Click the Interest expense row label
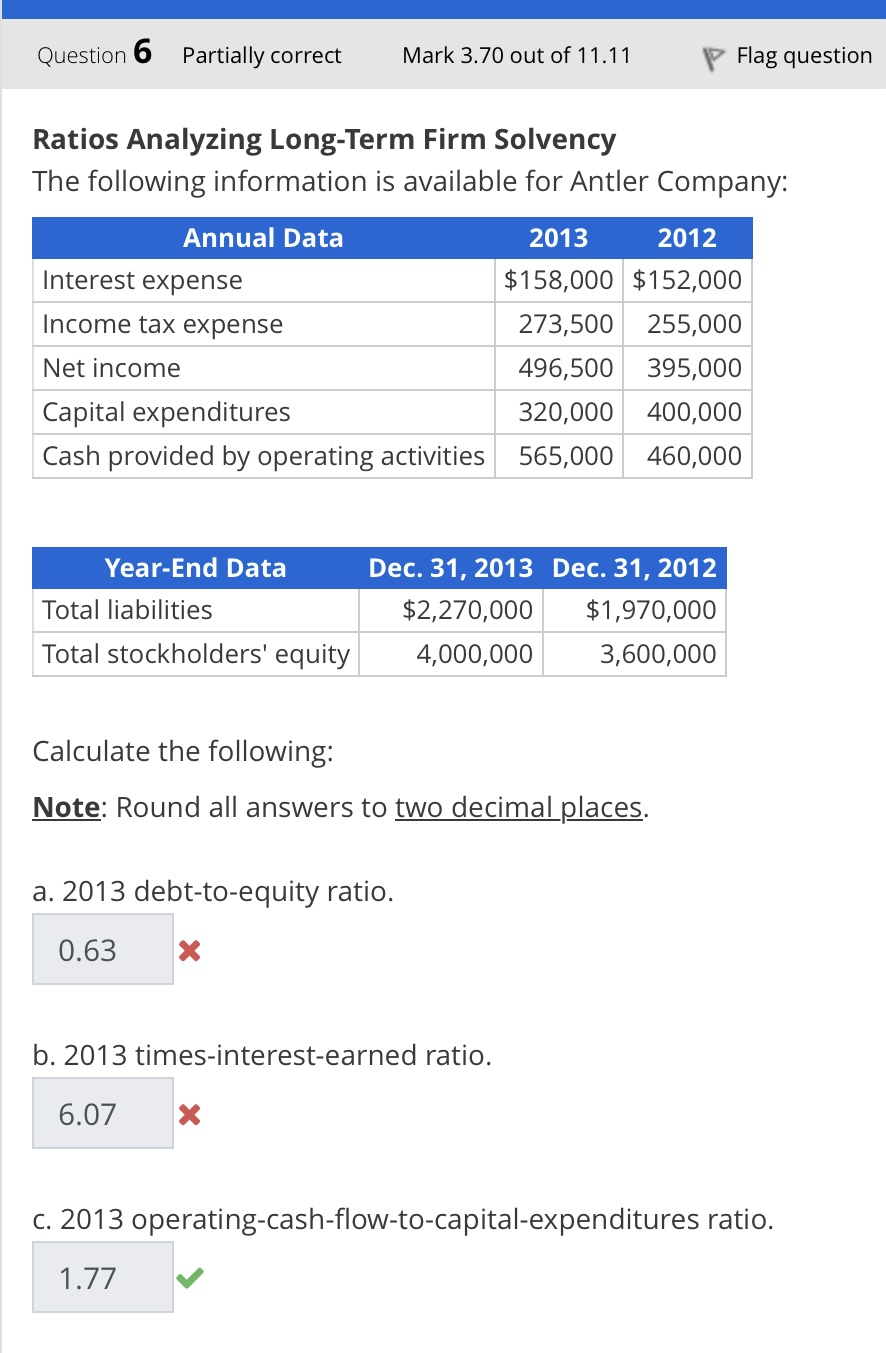This screenshot has height=1353, width=886. [142, 280]
